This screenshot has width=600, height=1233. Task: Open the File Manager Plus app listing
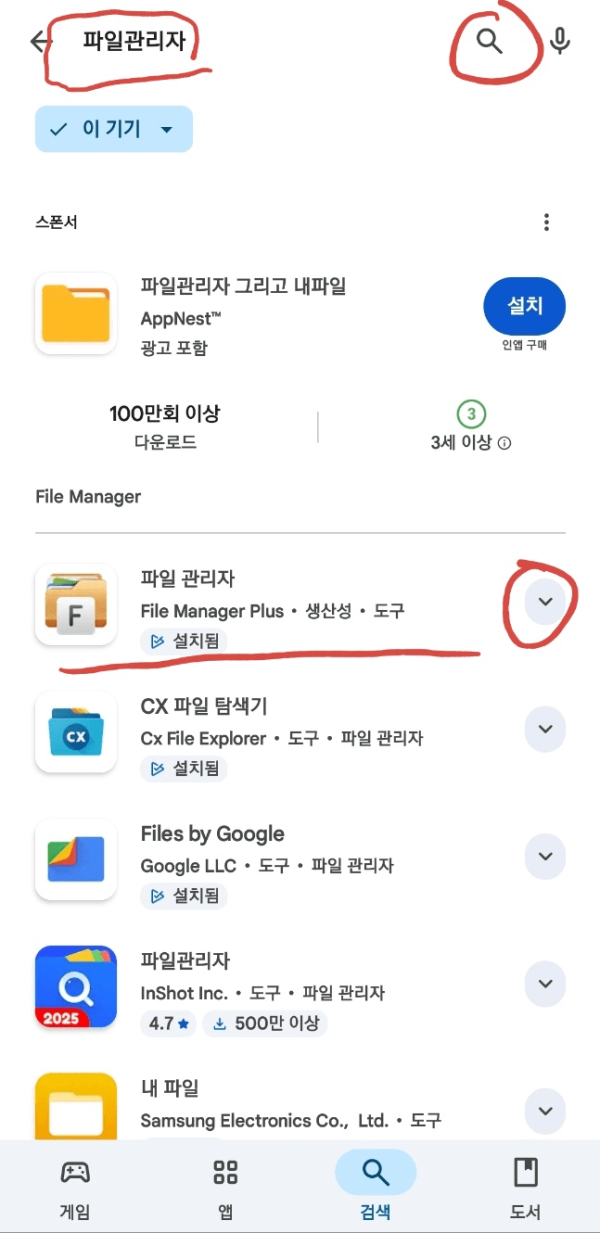click(270, 605)
